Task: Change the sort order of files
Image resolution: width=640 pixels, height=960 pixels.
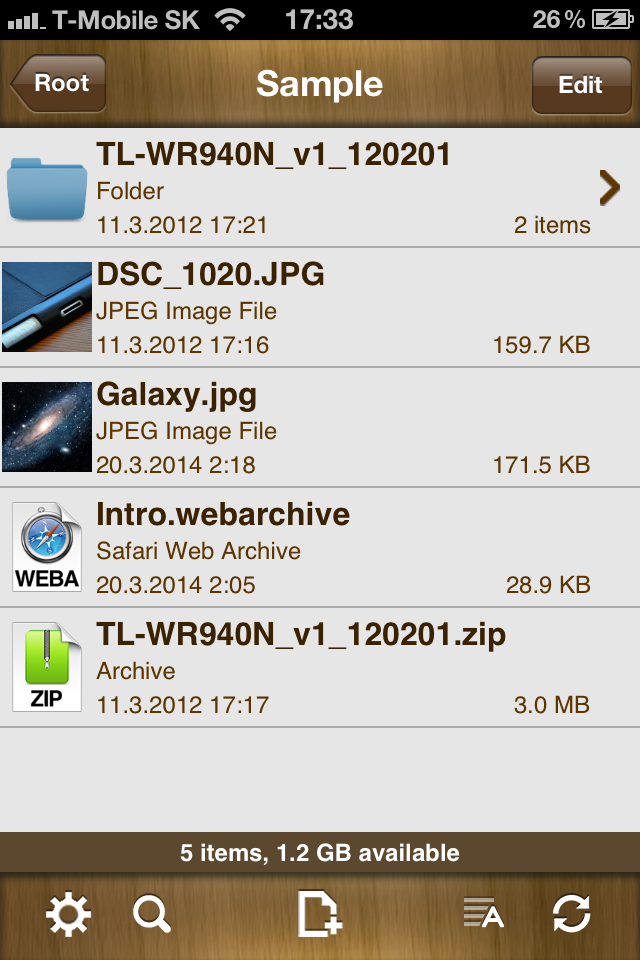Action: tap(483, 913)
